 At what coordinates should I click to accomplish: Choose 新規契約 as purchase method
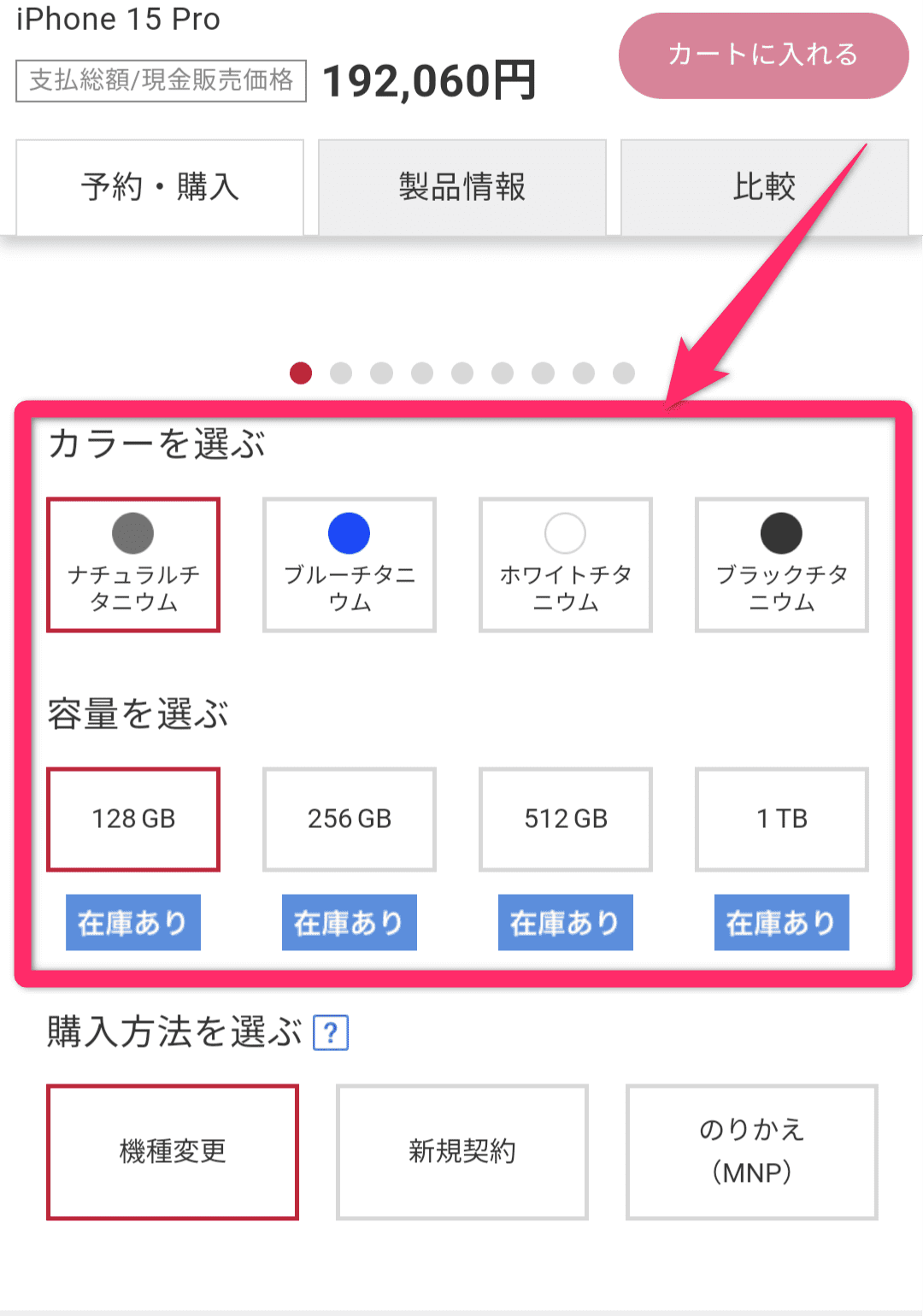(461, 1152)
